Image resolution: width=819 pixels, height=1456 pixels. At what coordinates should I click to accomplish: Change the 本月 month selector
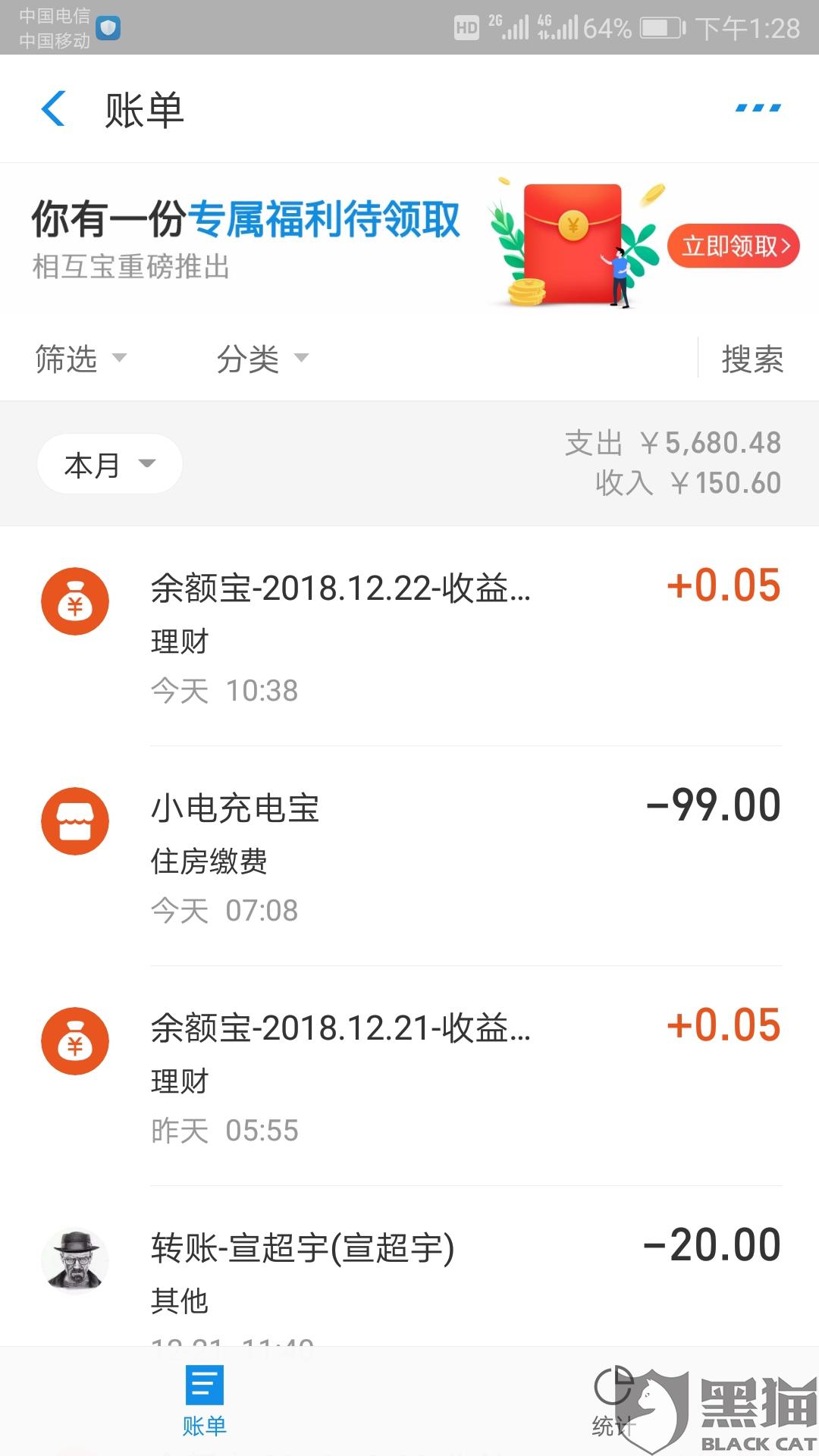[x=110, y=464]
